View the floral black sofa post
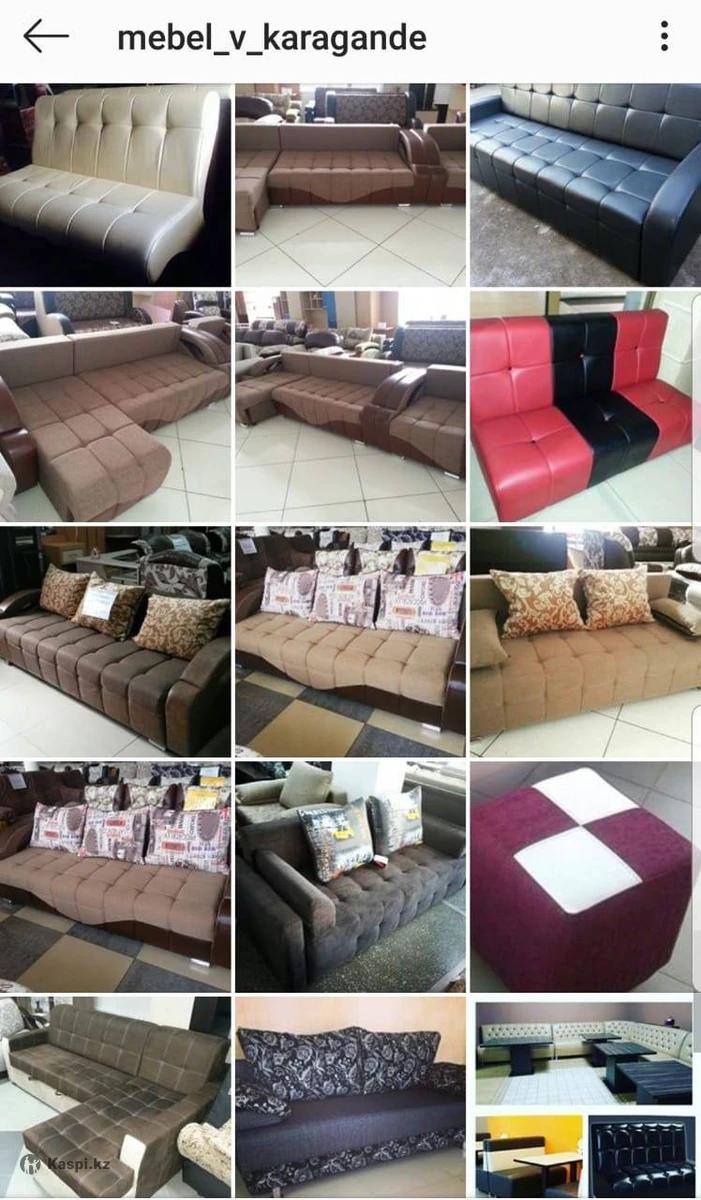 pyautogui.click(x=350, y=1097)
